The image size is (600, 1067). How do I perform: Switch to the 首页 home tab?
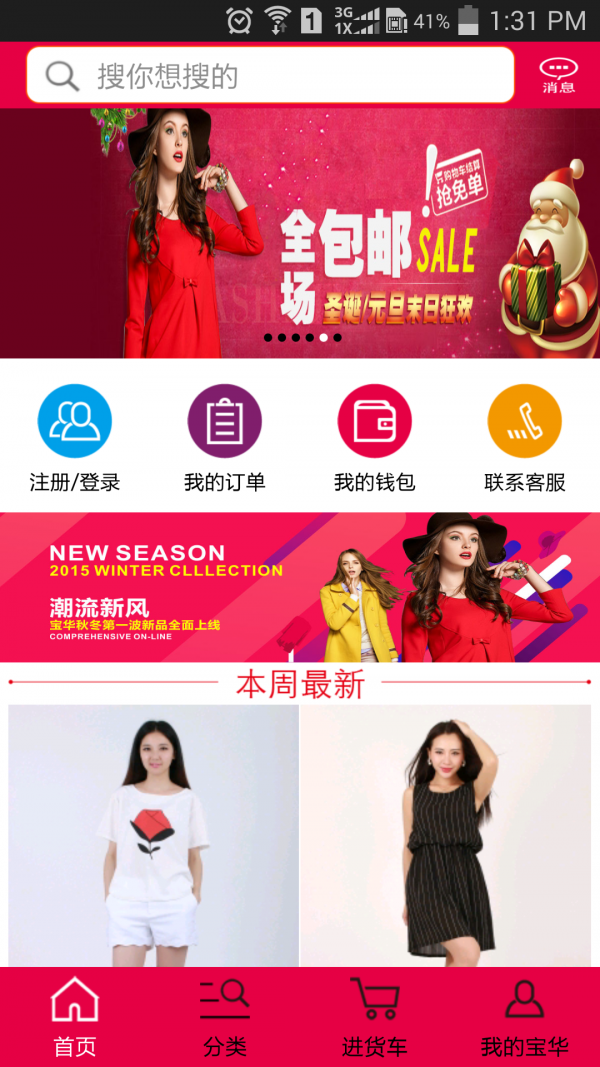75,1017
